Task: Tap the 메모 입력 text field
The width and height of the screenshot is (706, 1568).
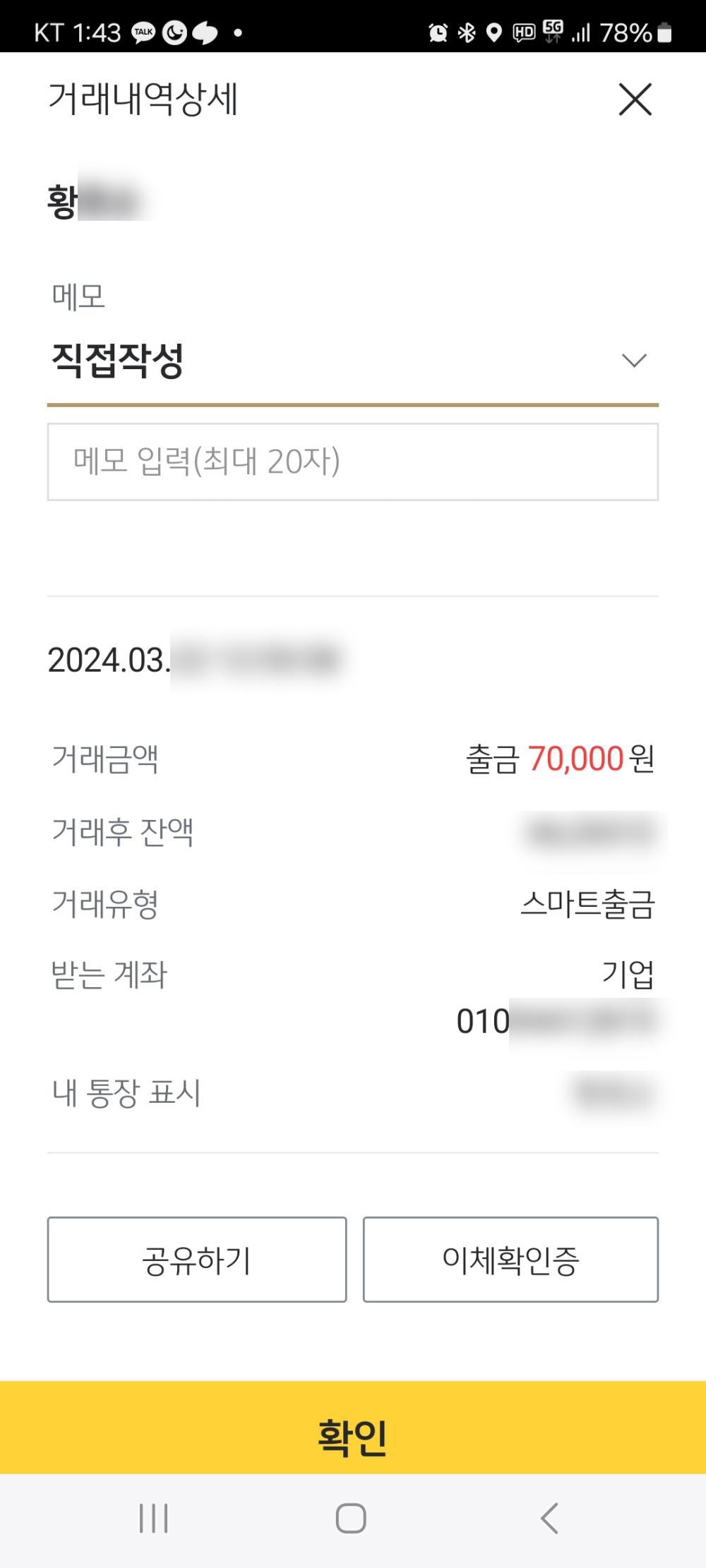Action: point(352,462)
